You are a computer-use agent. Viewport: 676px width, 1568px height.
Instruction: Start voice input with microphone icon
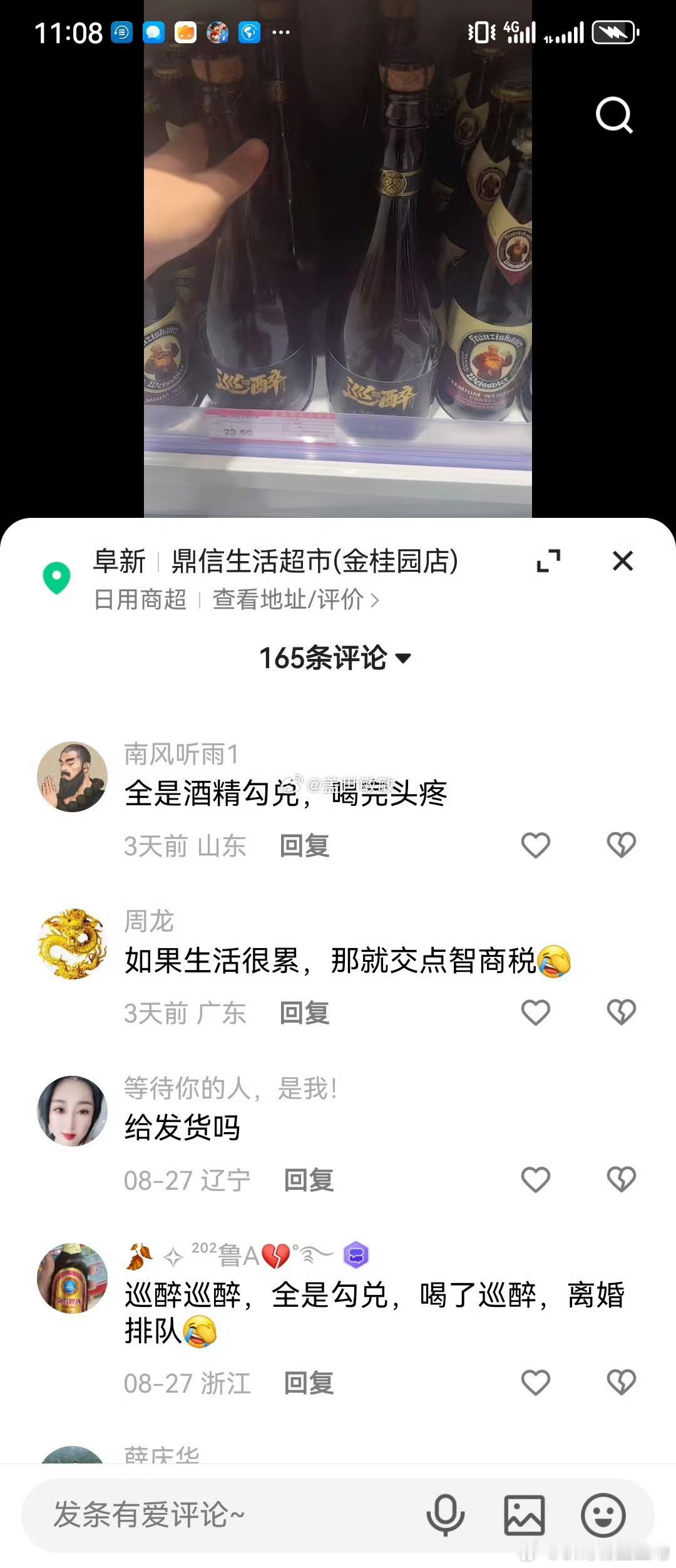(446, 1515)
